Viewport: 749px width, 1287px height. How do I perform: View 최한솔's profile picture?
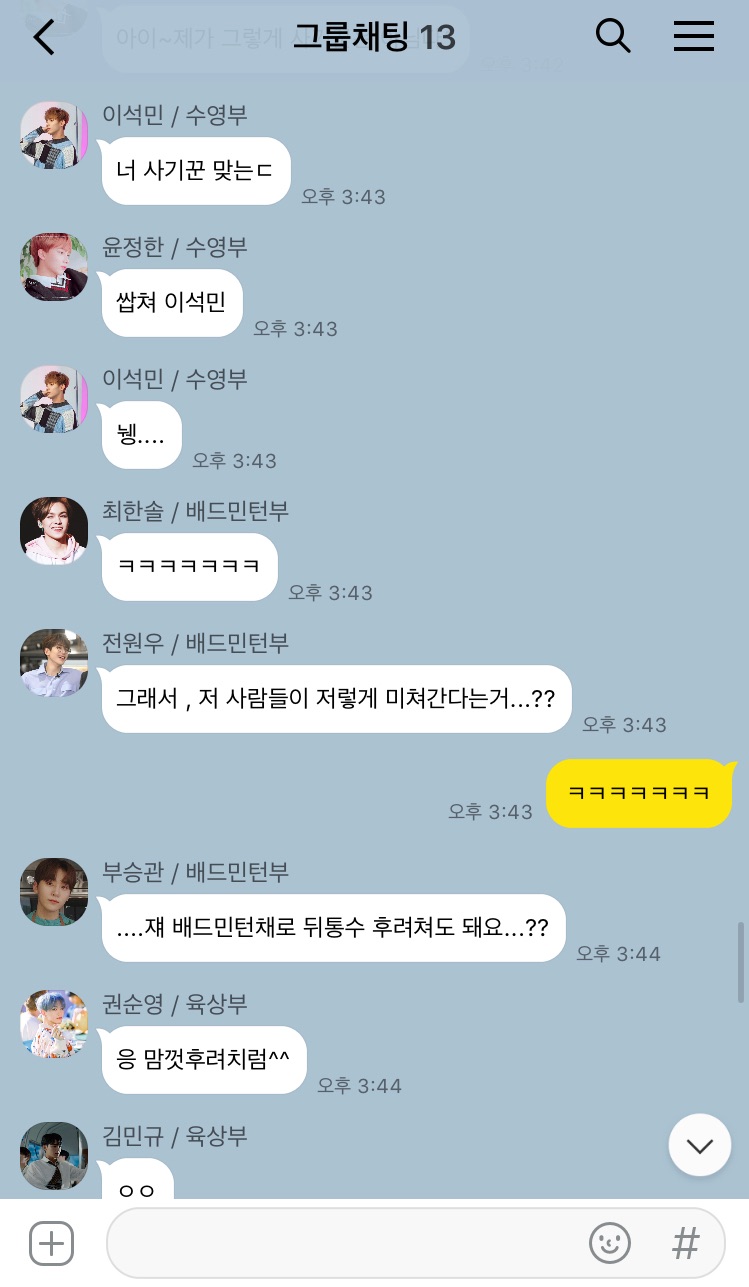pyautogui.click(x=54, y=531)
